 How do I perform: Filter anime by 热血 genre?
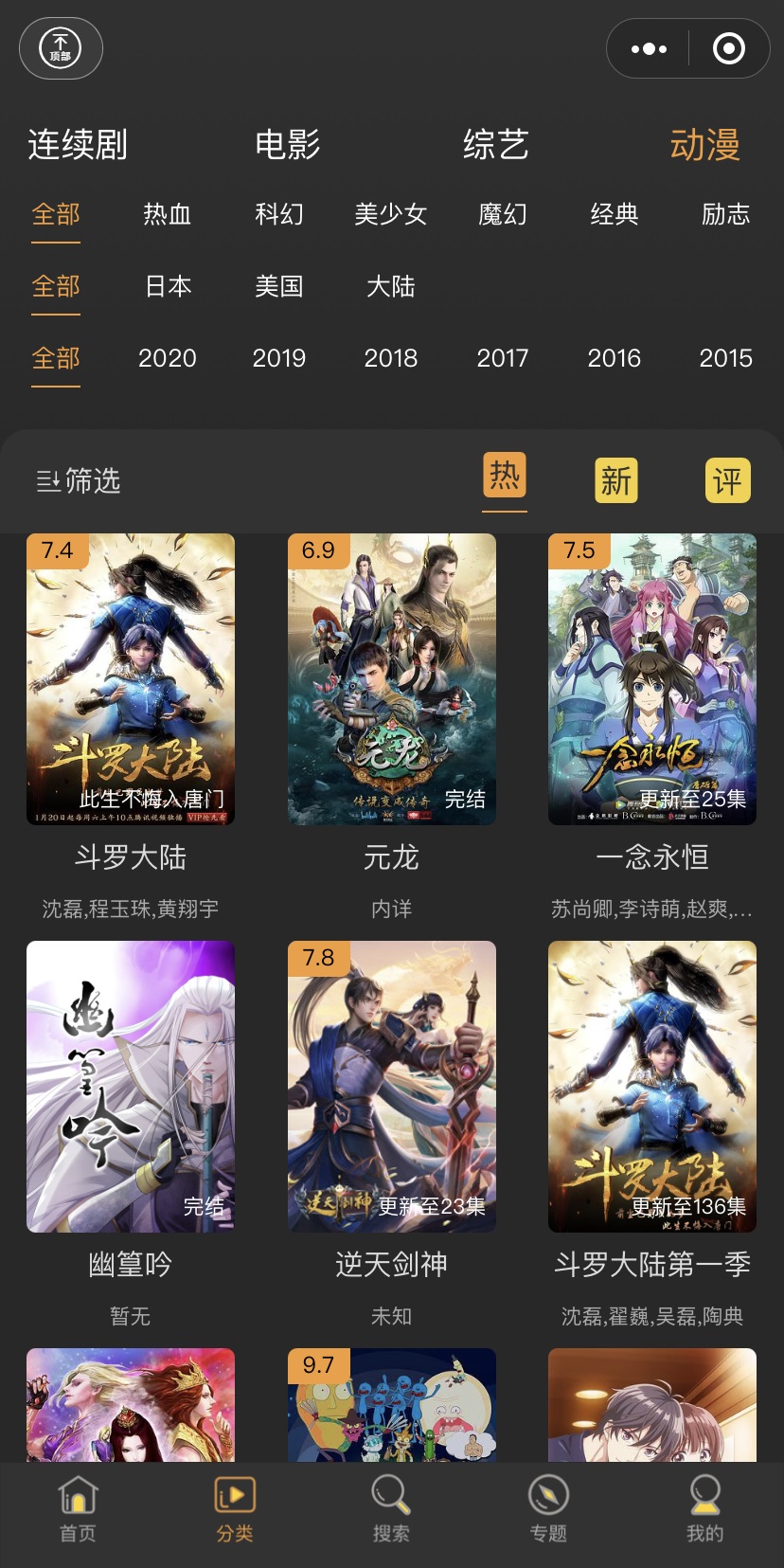[x=168, y=215]
